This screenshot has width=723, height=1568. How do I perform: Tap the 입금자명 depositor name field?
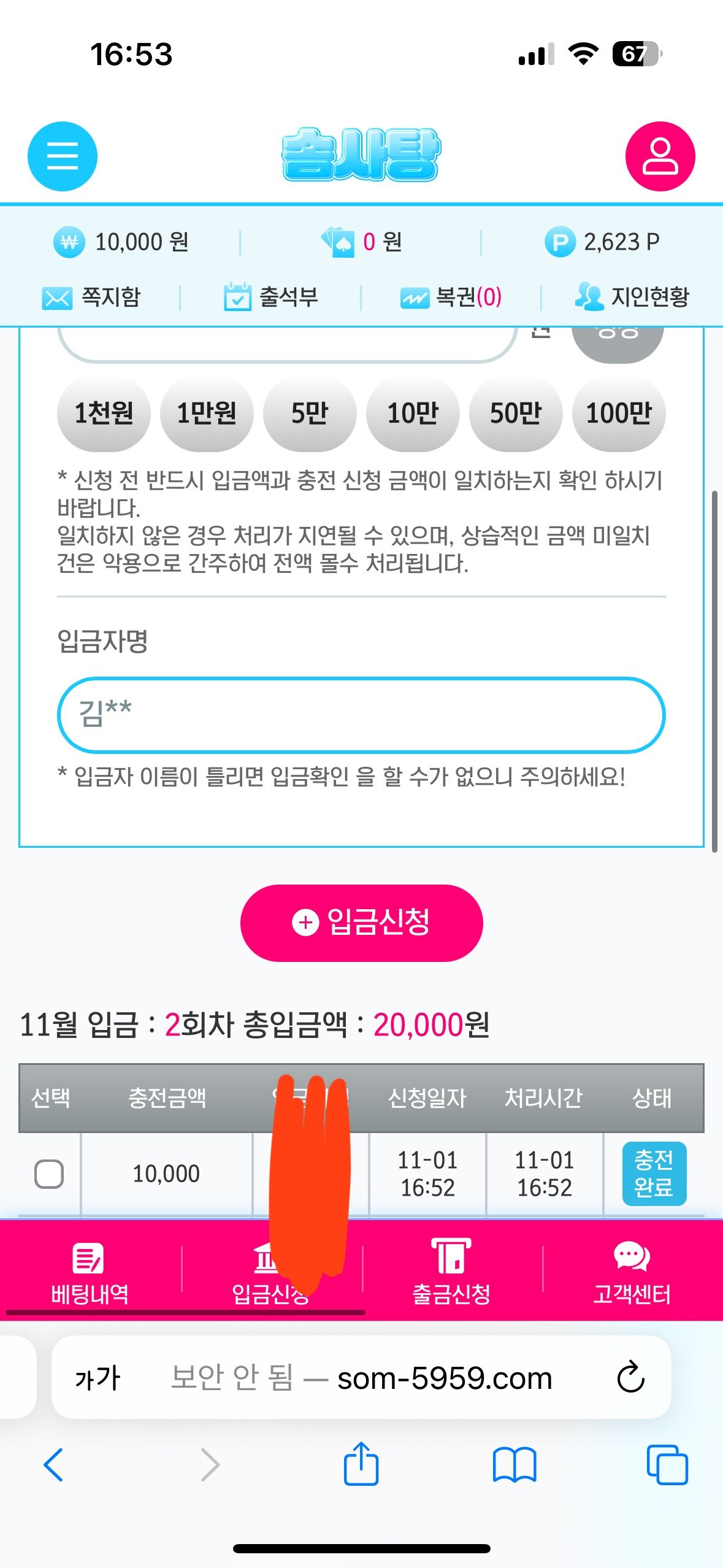tap(361, 715)
